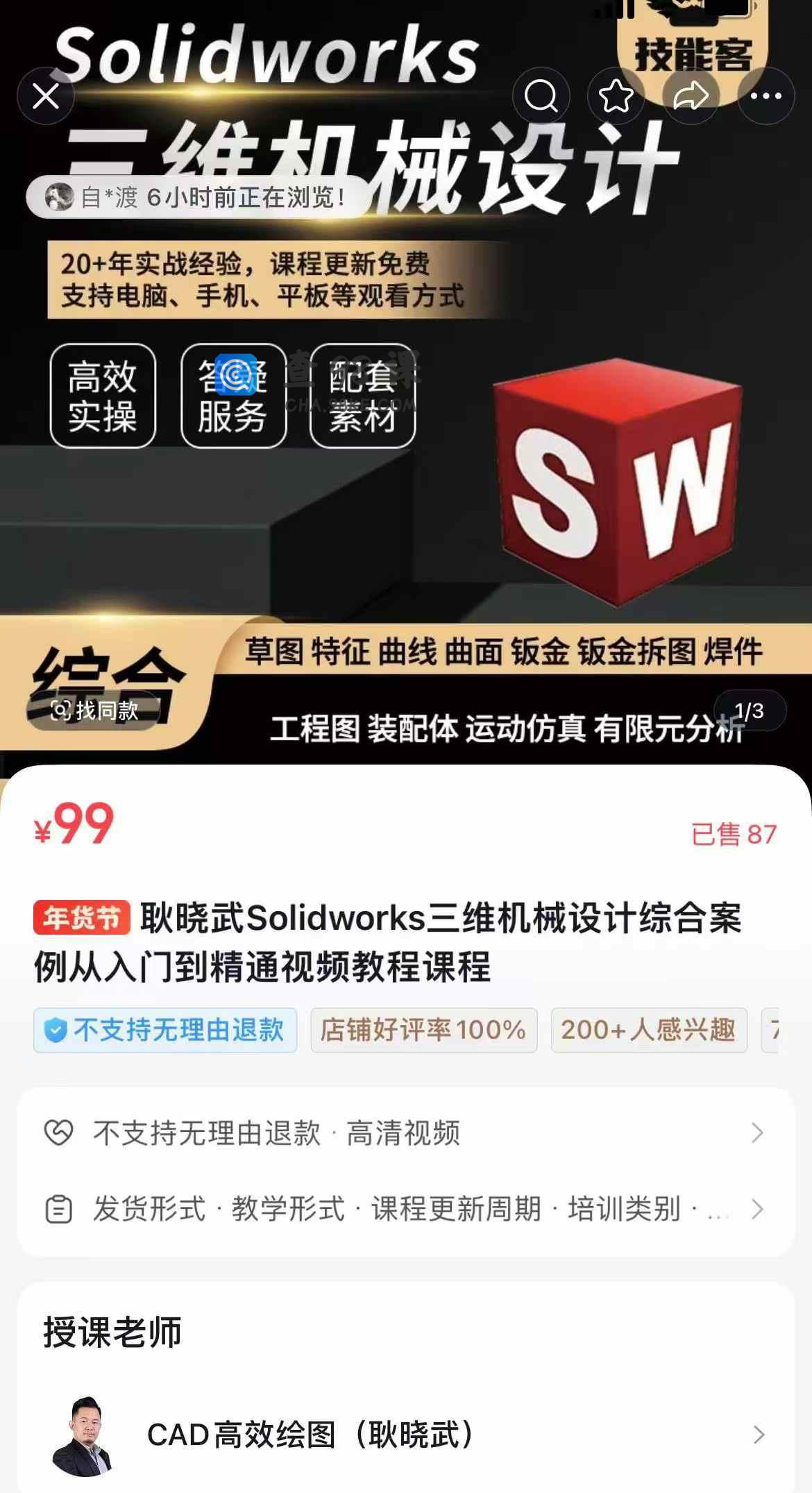Open teacher CAD高效绘图（耿晓武）profile
Image resolution: width=812 pixels, height=1493 pixels.
[x=405, y=1435]
